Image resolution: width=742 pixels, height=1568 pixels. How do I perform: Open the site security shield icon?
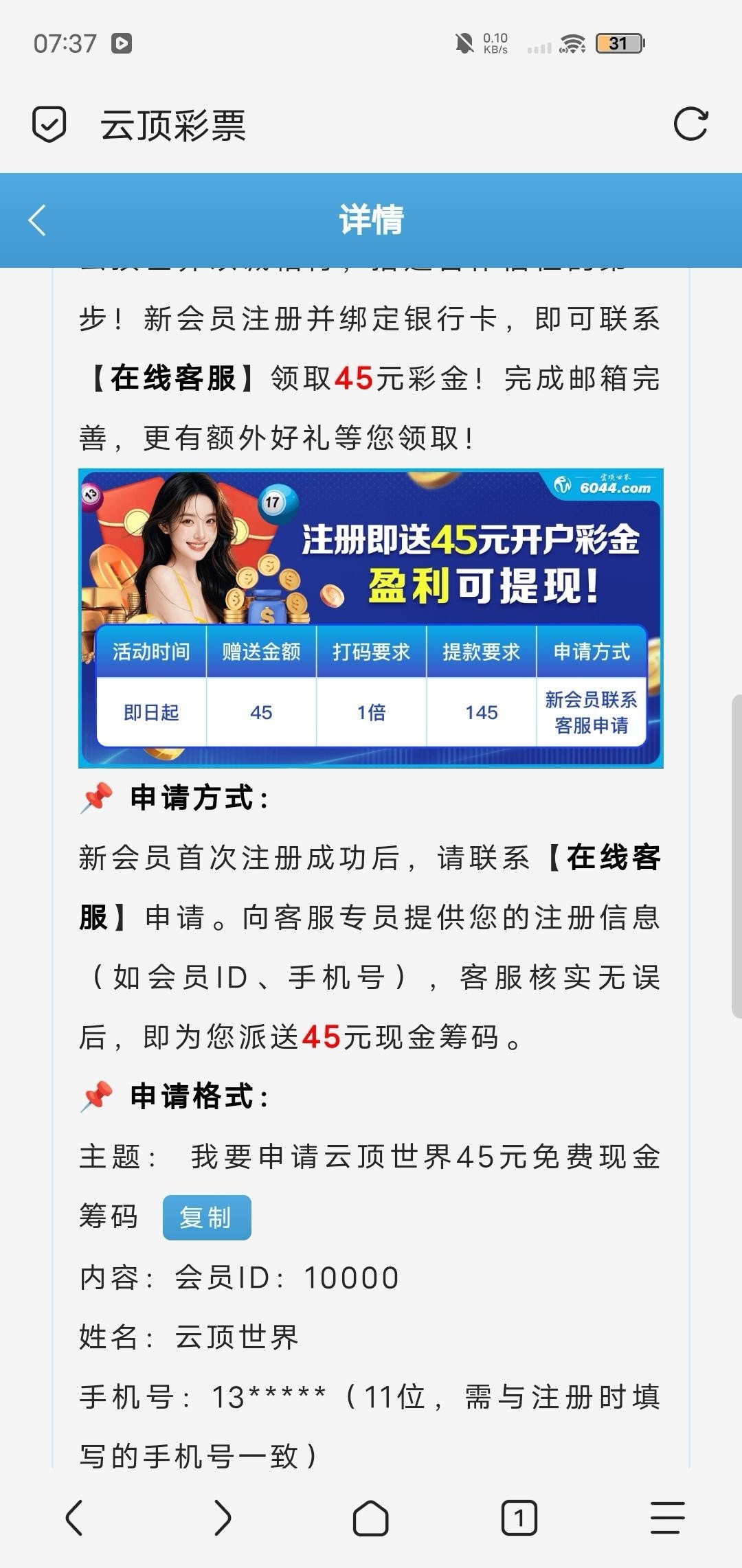(x=49, y=124)
